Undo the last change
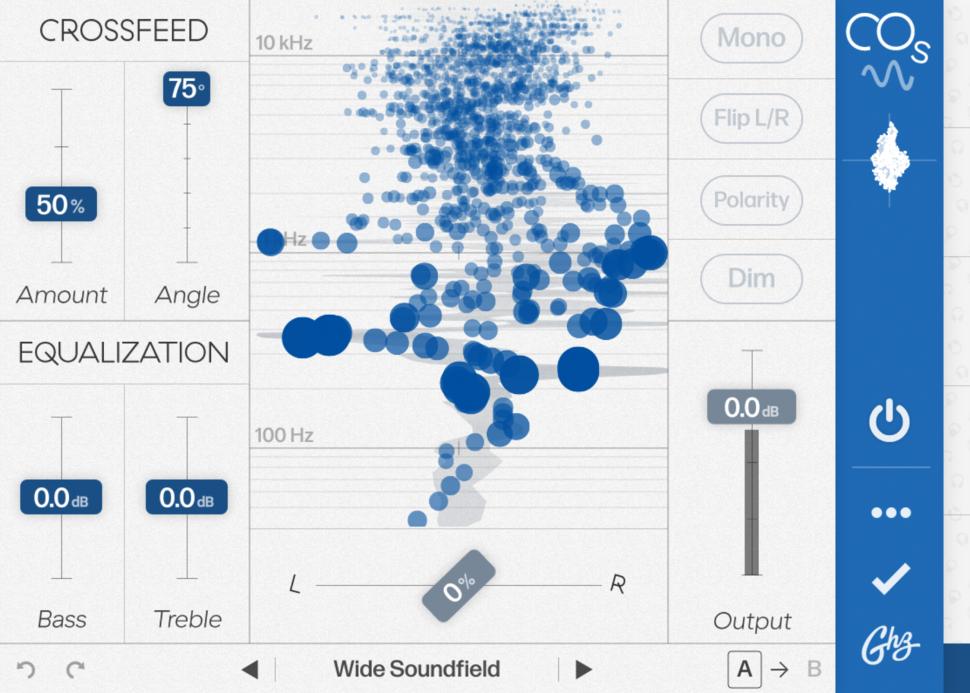The image size is (970, 693). tap(26, 670)
